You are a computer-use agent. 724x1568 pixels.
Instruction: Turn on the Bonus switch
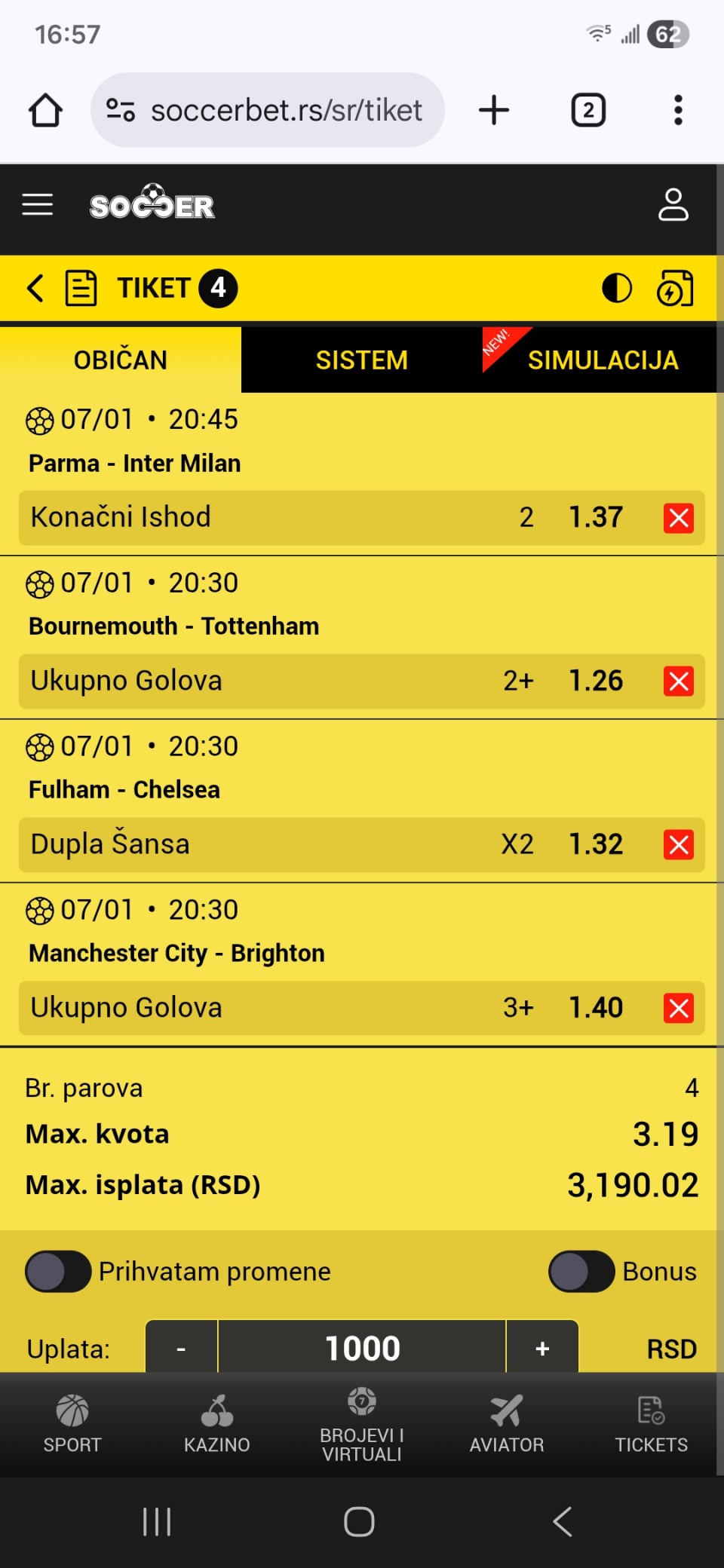pyautogui.click(x=581, y=1272)
